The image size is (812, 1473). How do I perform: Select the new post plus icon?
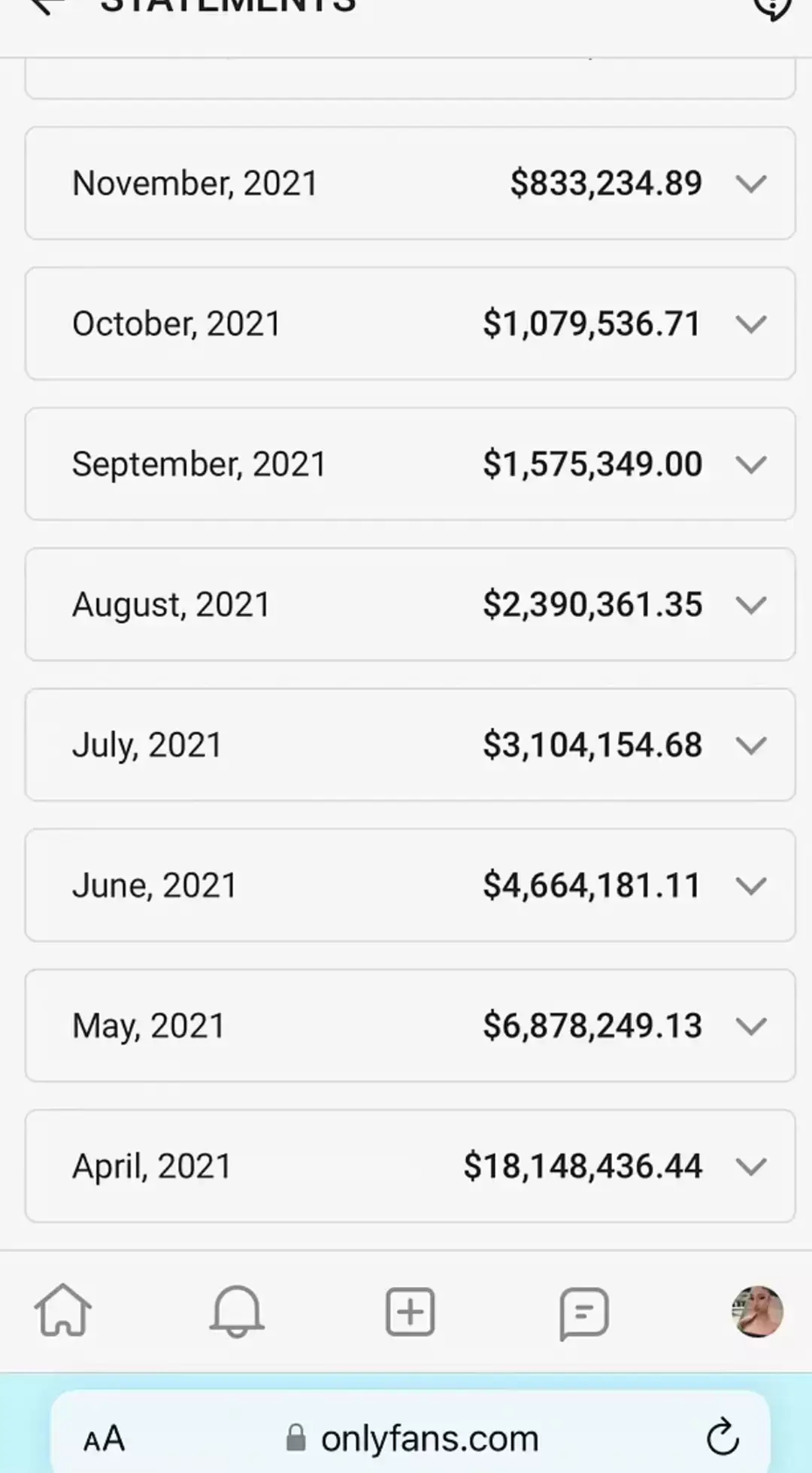click(410, 1311)
